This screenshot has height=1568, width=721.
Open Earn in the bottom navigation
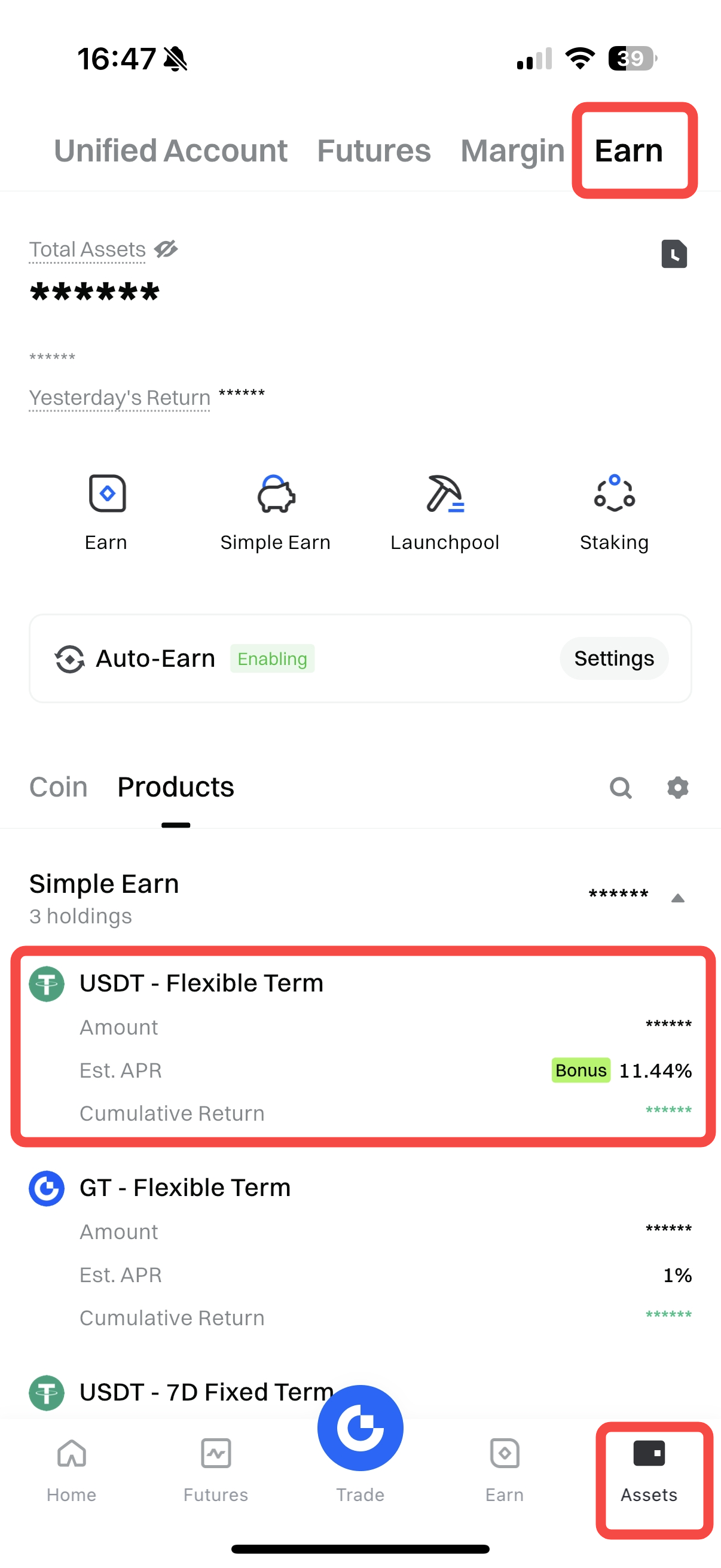[x=505, y=1468]
